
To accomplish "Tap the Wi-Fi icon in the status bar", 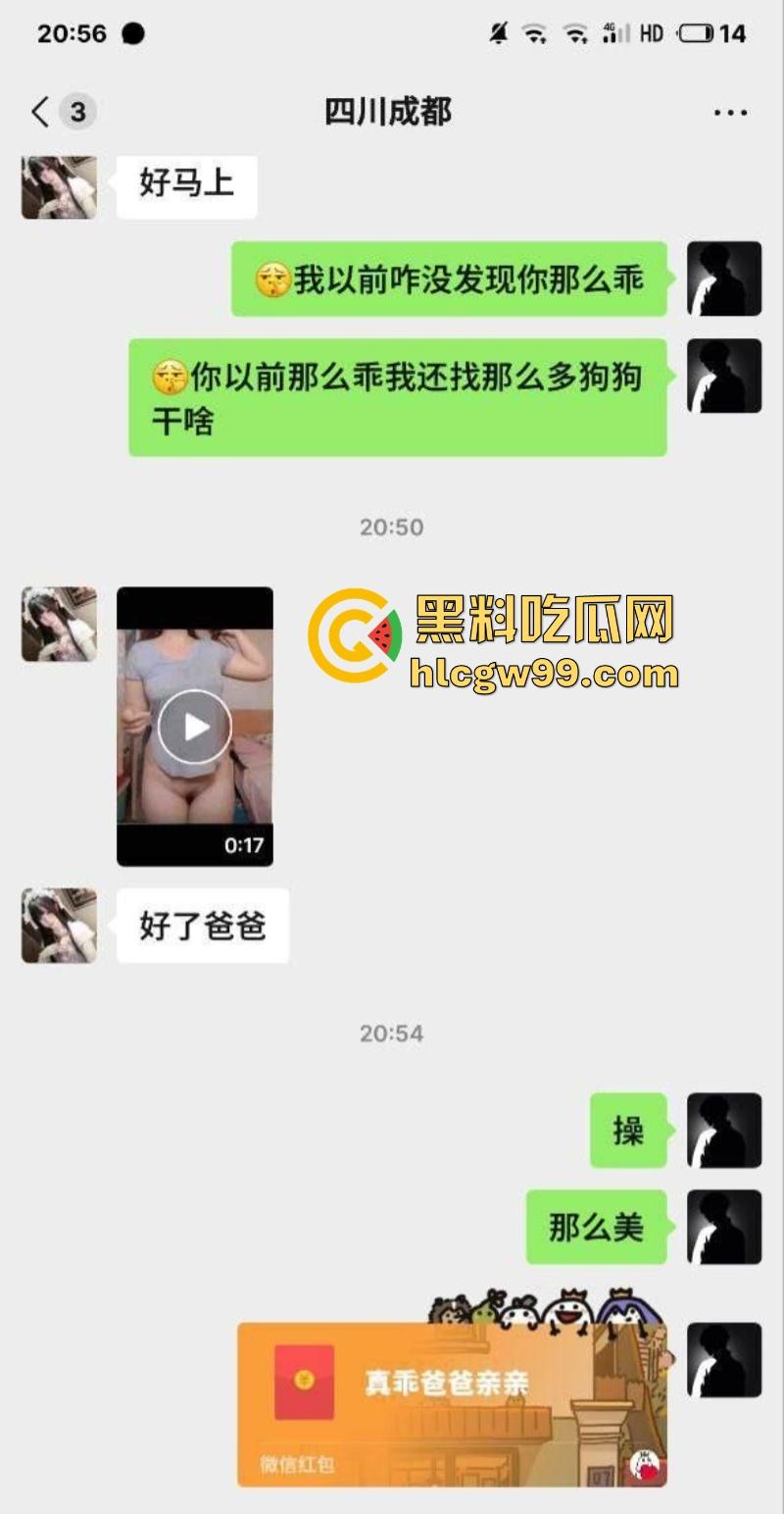I will [536, 32].
